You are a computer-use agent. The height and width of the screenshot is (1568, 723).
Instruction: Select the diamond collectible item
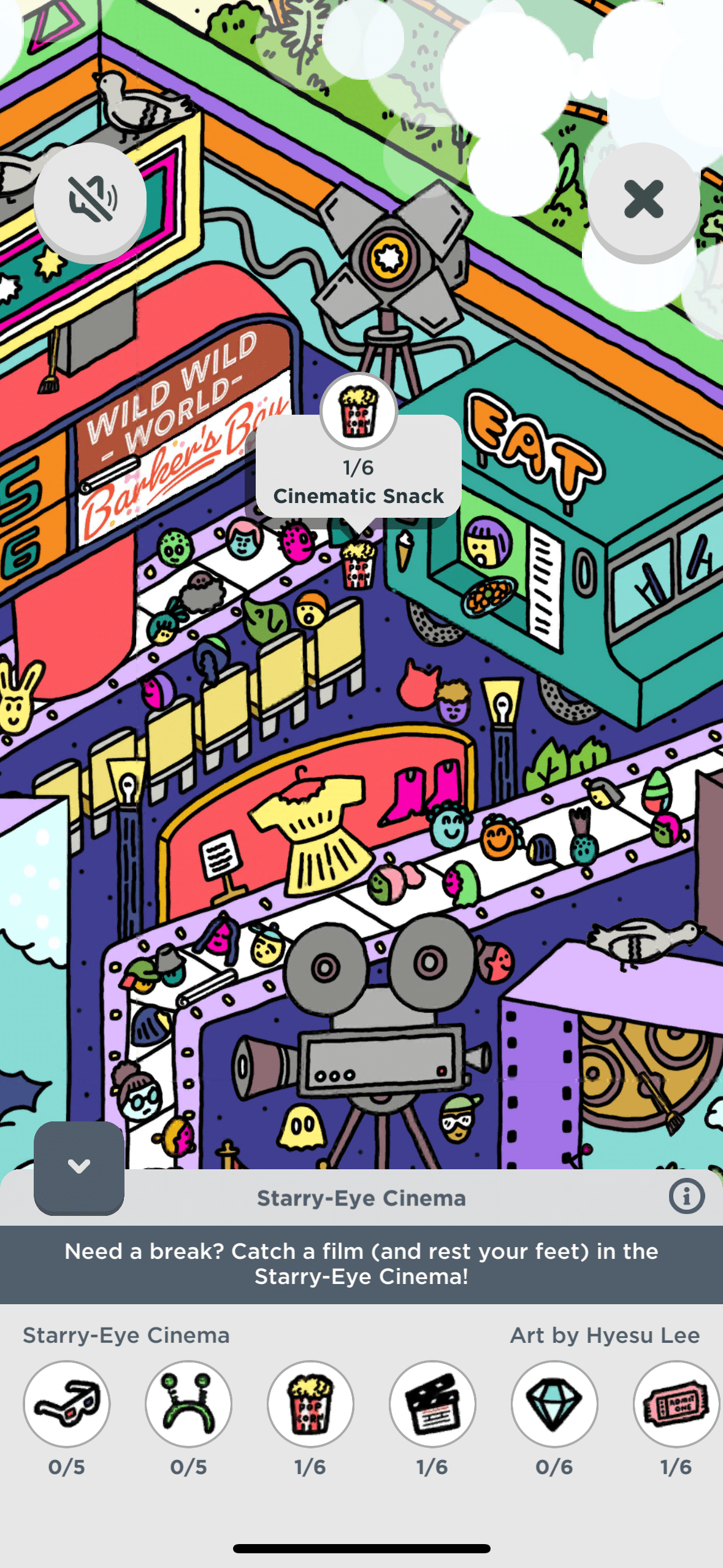[x=554, y=1403]
